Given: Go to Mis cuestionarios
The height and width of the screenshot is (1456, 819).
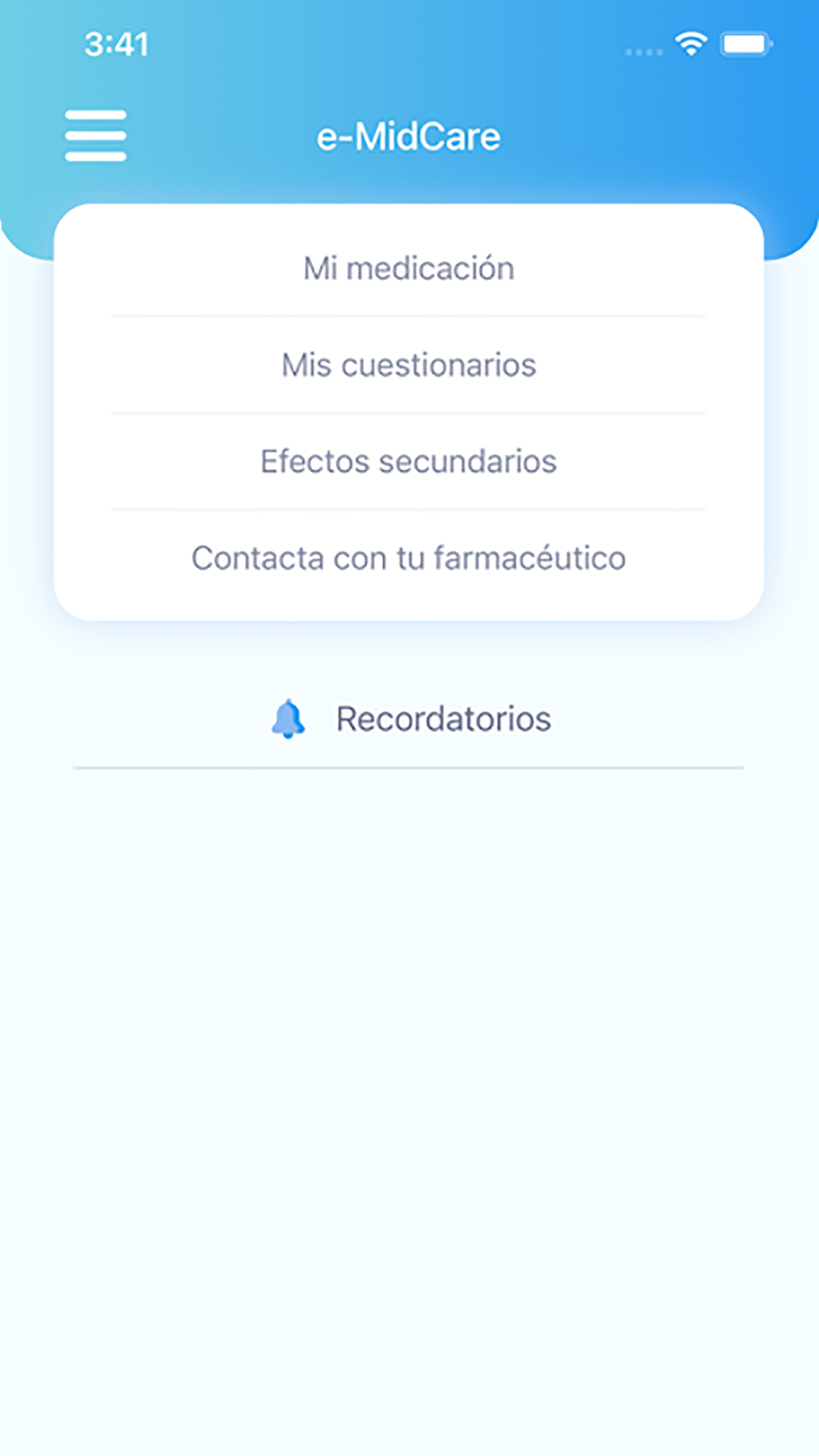Looking at the screenshot, I should (409, 365).
